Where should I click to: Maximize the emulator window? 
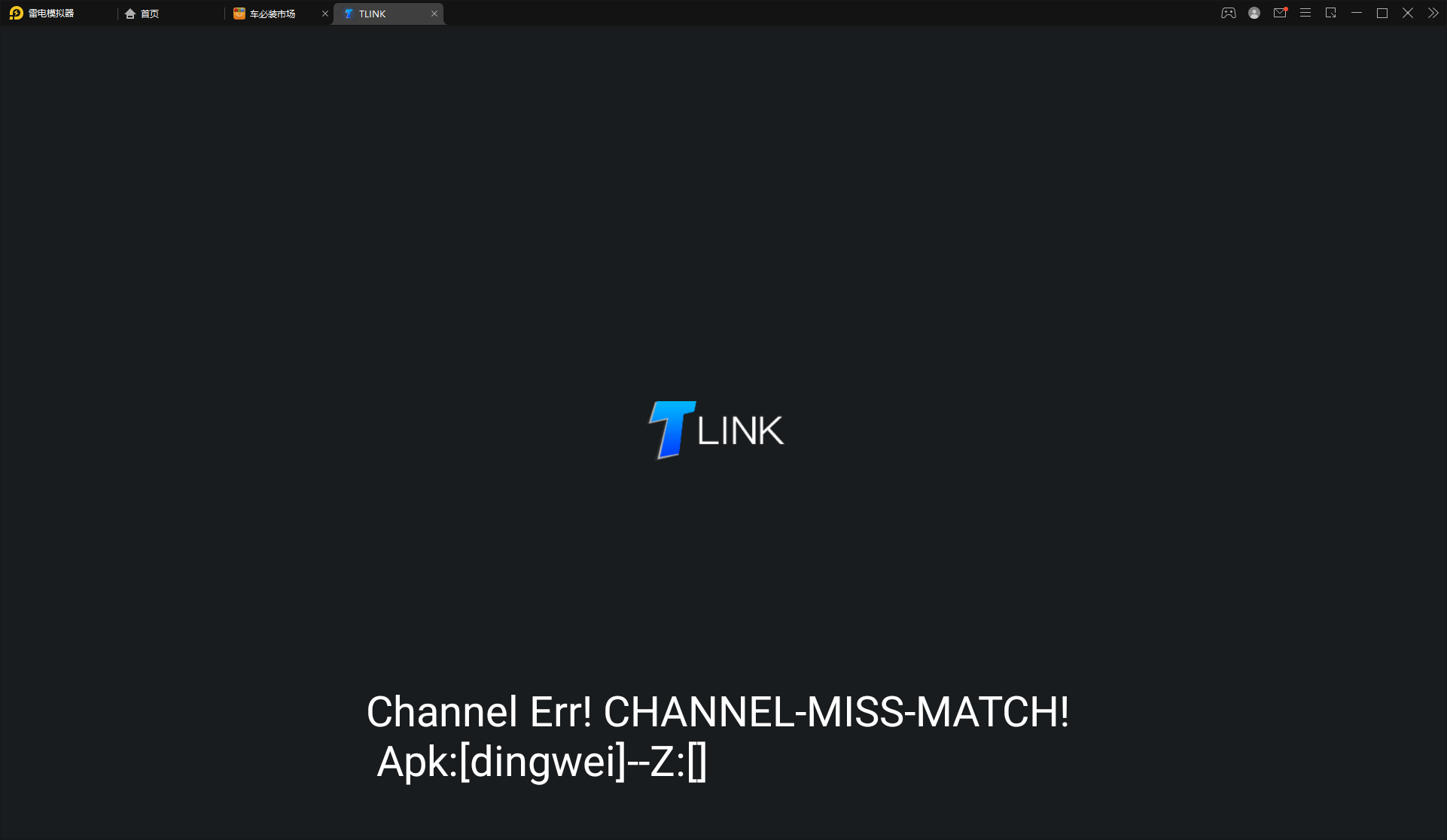(1382, 13)
